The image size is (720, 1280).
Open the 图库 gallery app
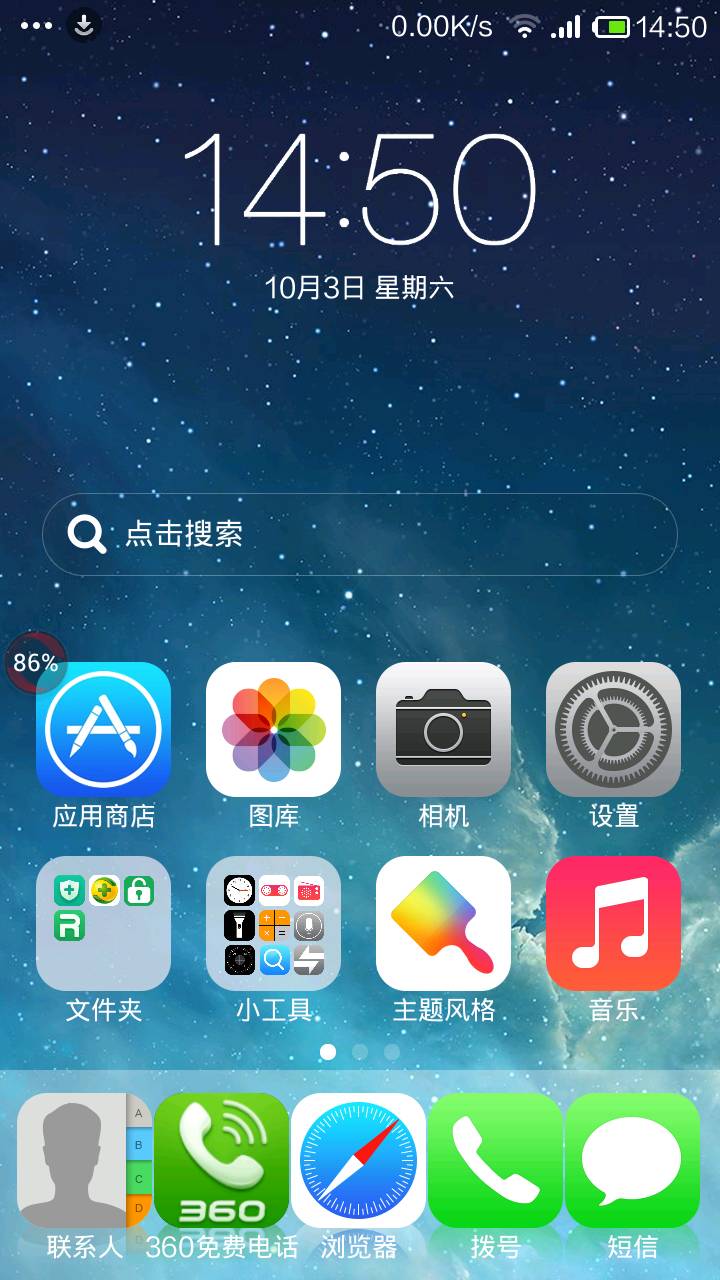[274, 729]
